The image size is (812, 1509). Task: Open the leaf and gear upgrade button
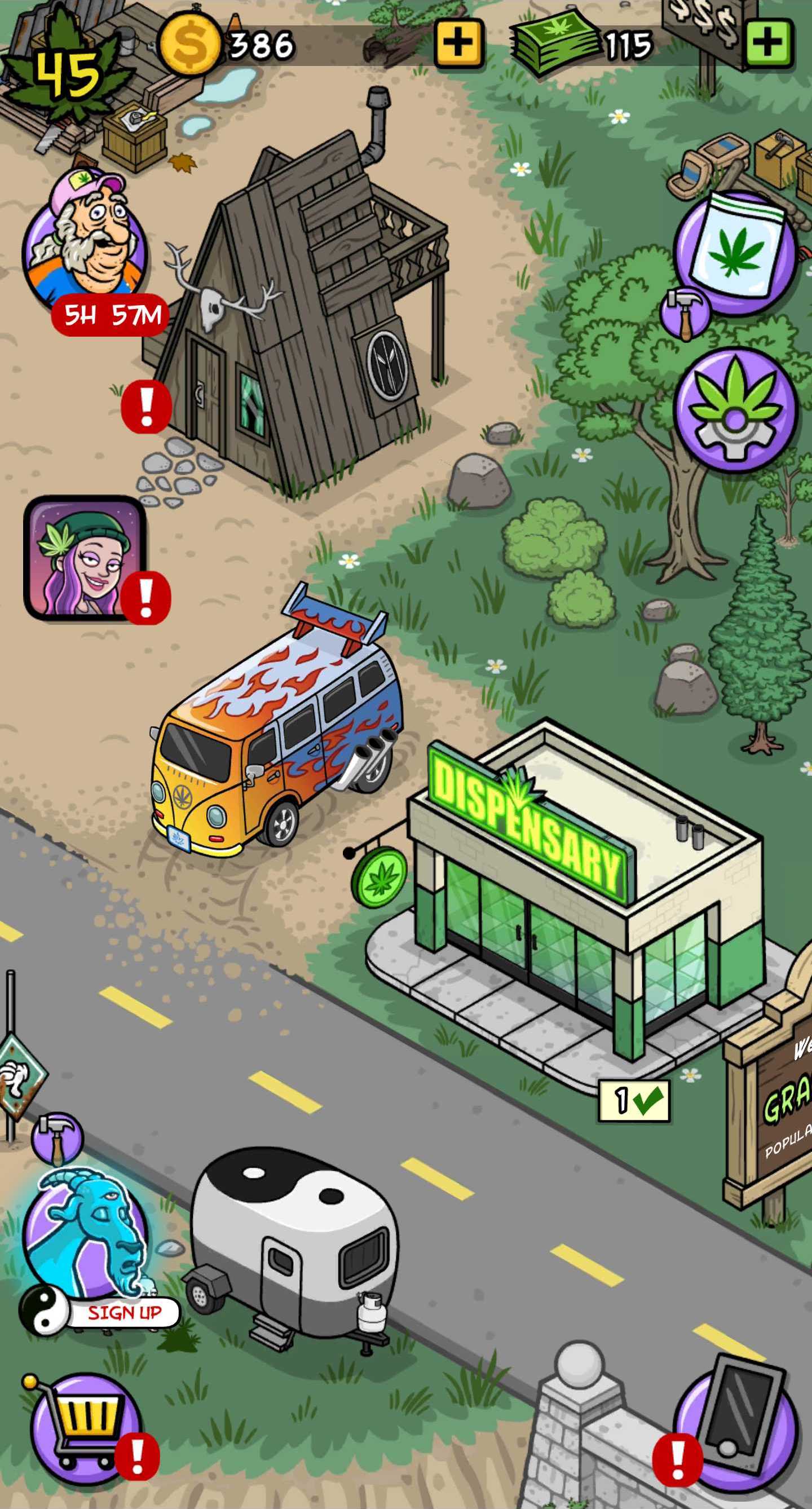pos(736,410)
